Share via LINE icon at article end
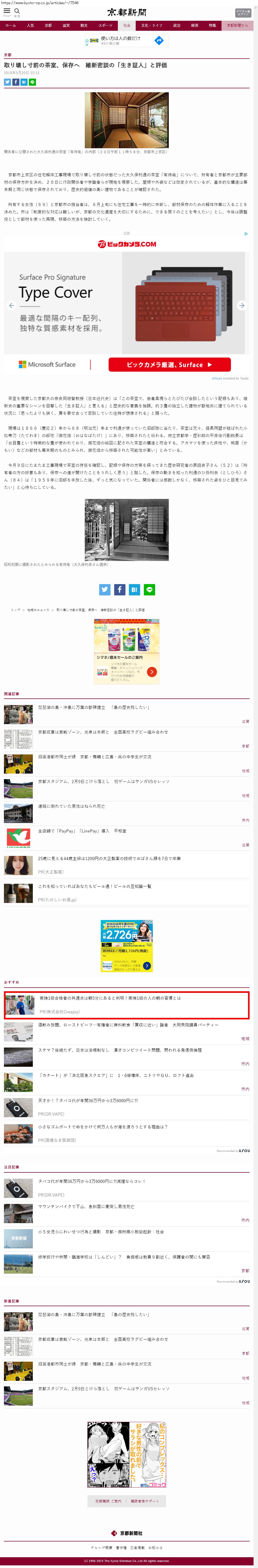Viewport: 258px width, 1568px height. coord(149,589)
